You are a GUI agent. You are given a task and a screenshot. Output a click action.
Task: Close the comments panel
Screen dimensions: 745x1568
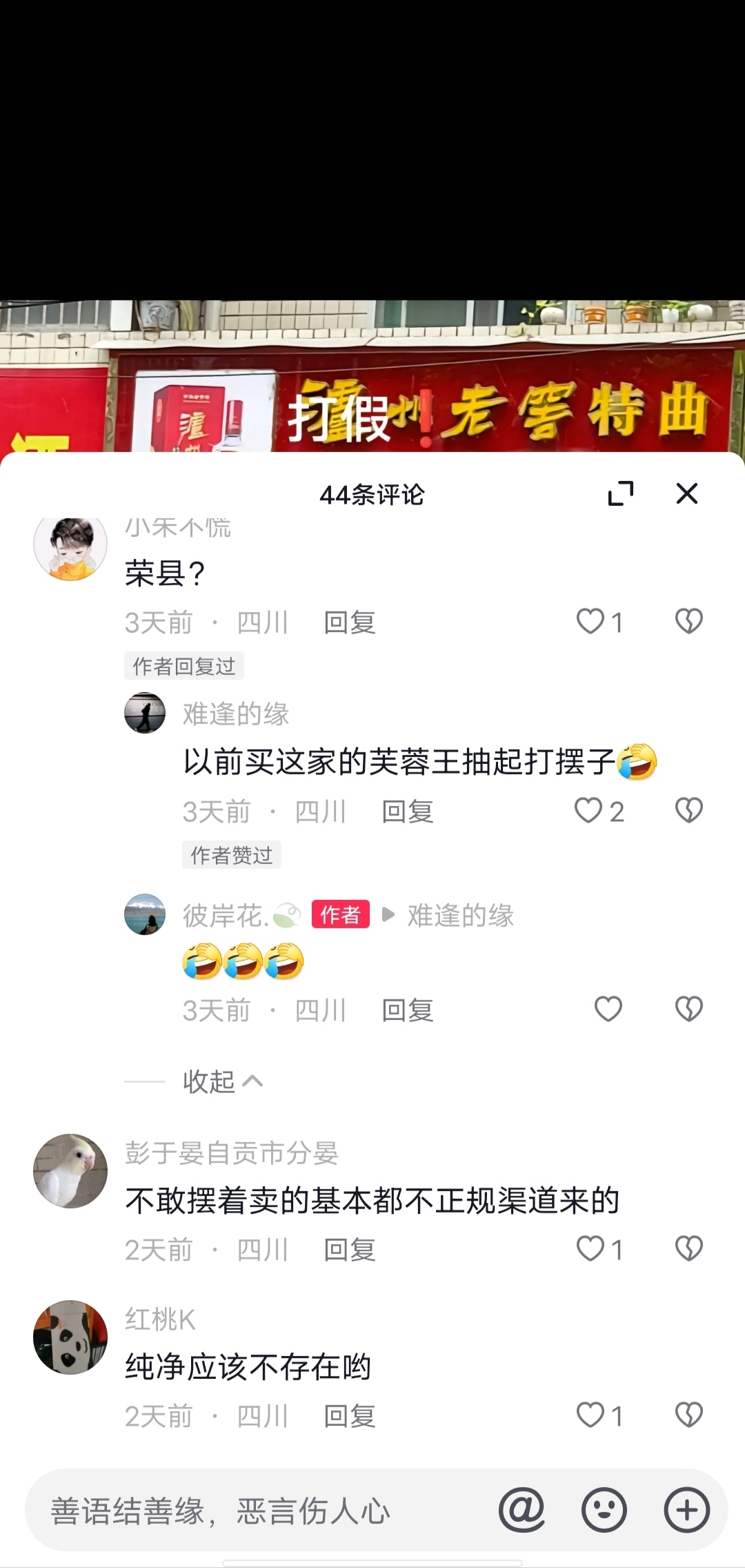(x=687, y=493)
